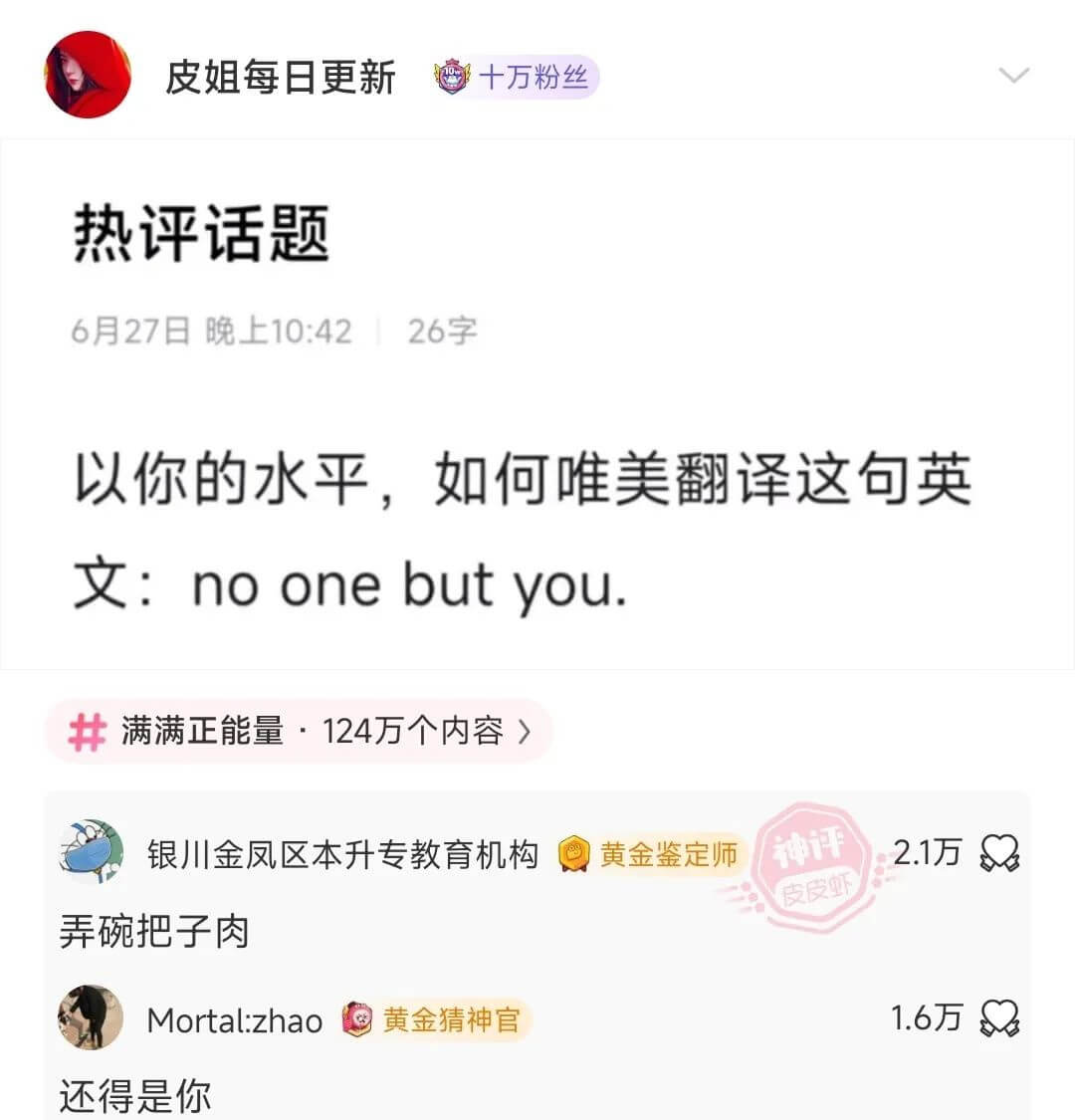Click the pink hashtag icon before 满满正能量

click(87, 730)
